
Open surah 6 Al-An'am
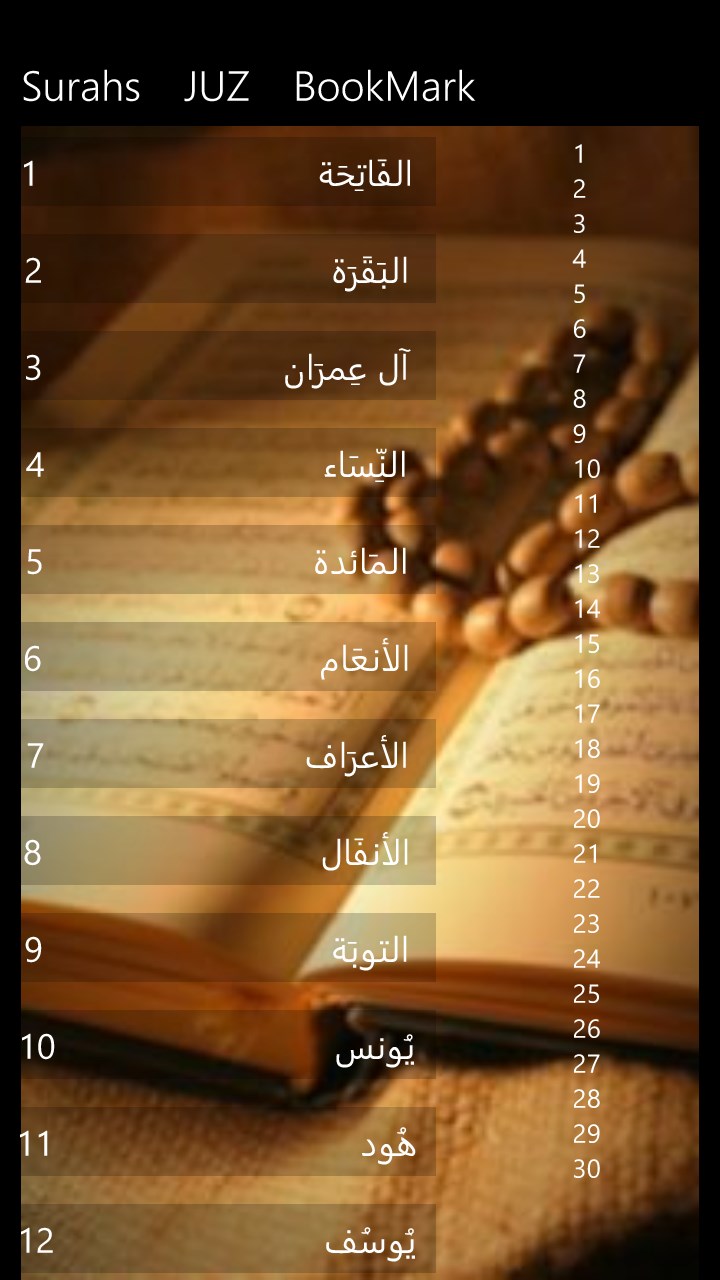click(228, 658)
